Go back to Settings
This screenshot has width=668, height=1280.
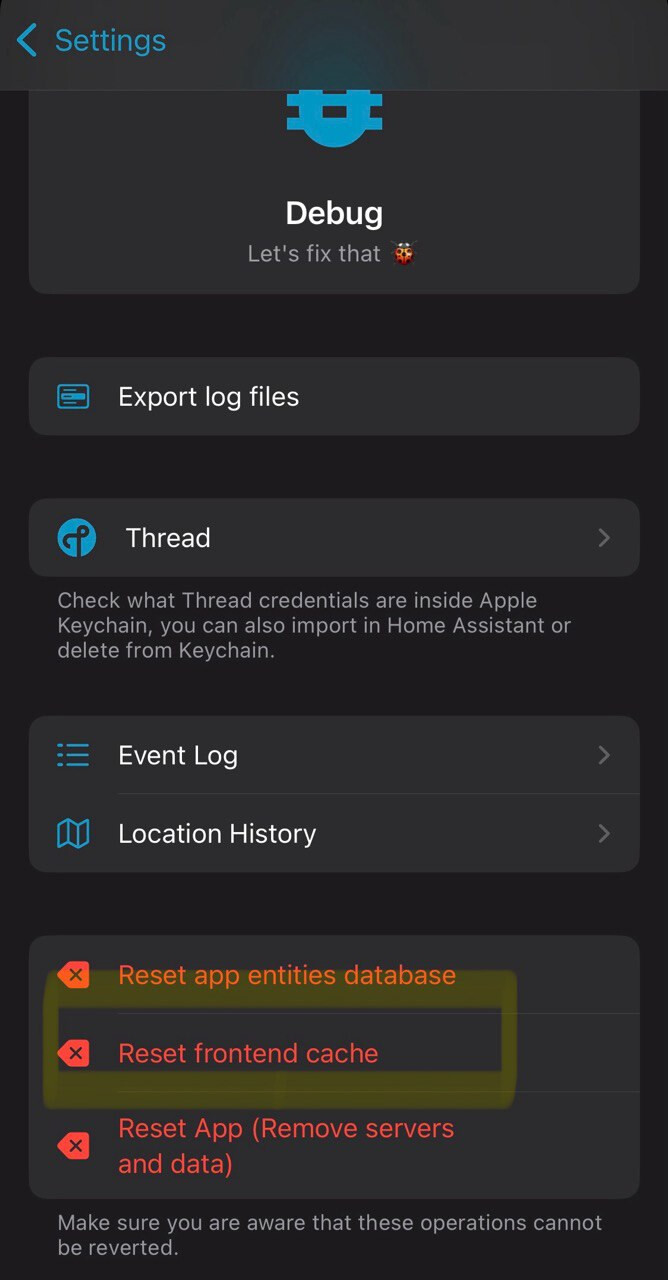pyautogui.click(x=90, y=41)
